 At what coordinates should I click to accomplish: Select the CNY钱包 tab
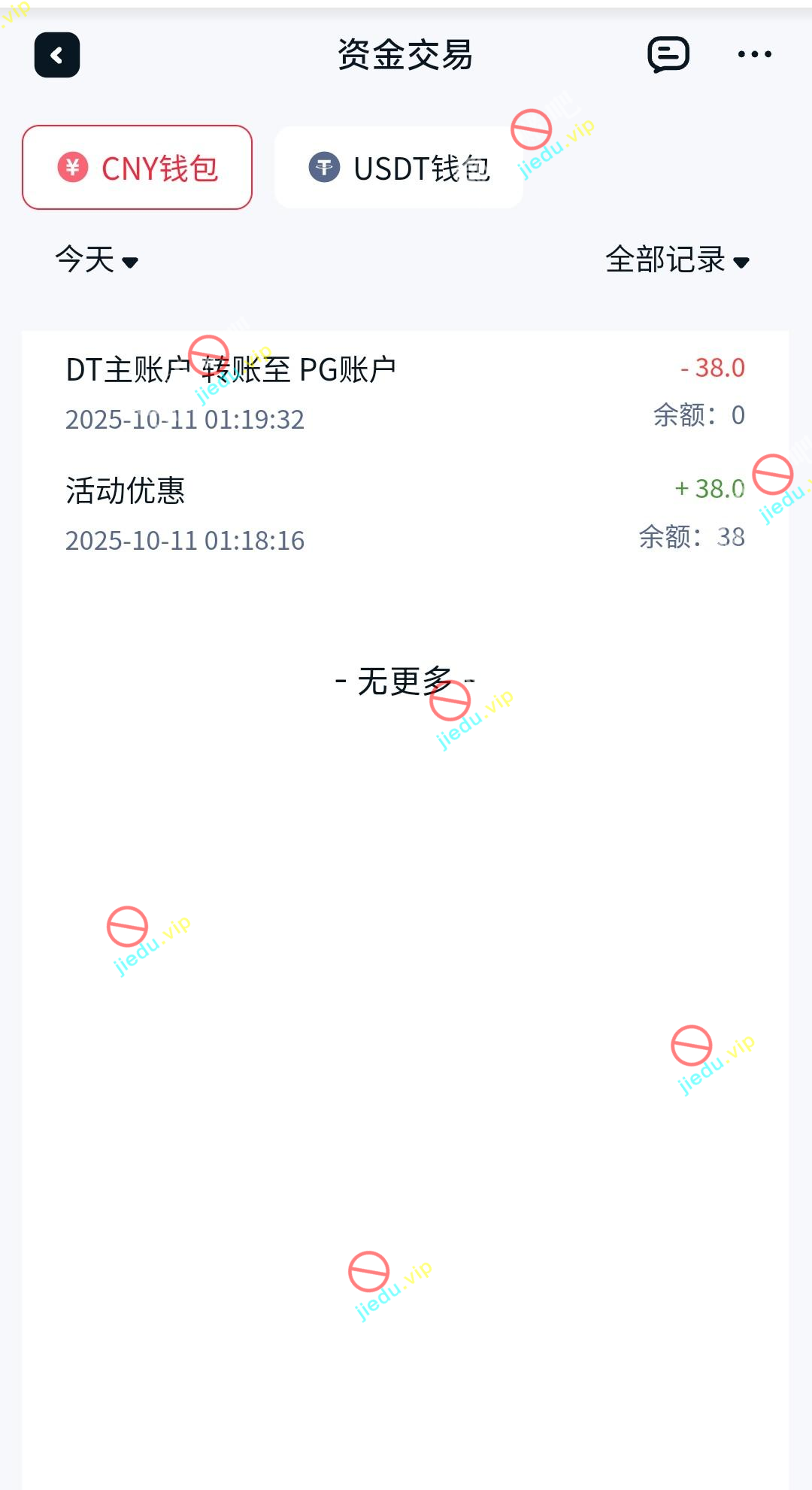tap(138, 168)
